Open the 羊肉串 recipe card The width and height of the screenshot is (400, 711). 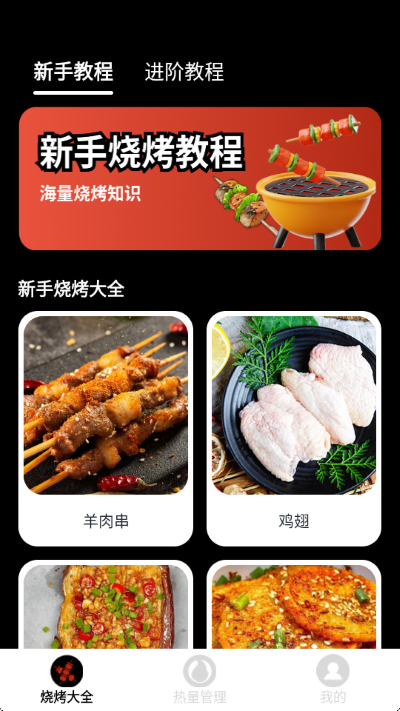tap(106, 429)
